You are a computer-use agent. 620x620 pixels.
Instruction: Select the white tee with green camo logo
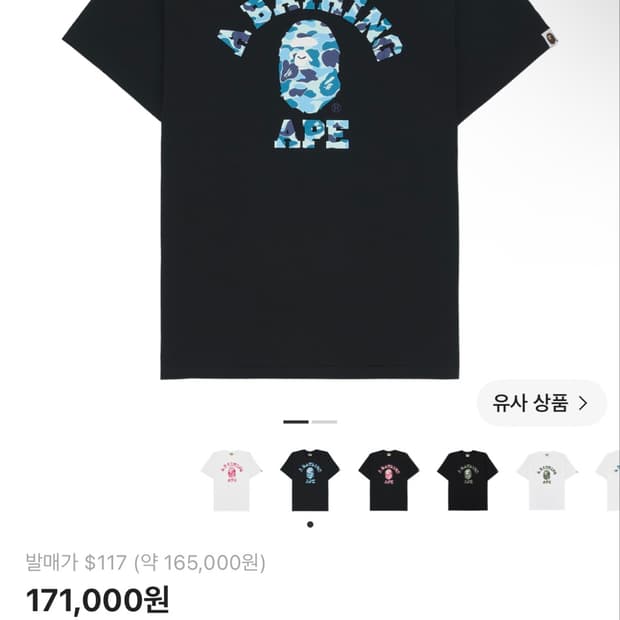click(x=546, y=480)
